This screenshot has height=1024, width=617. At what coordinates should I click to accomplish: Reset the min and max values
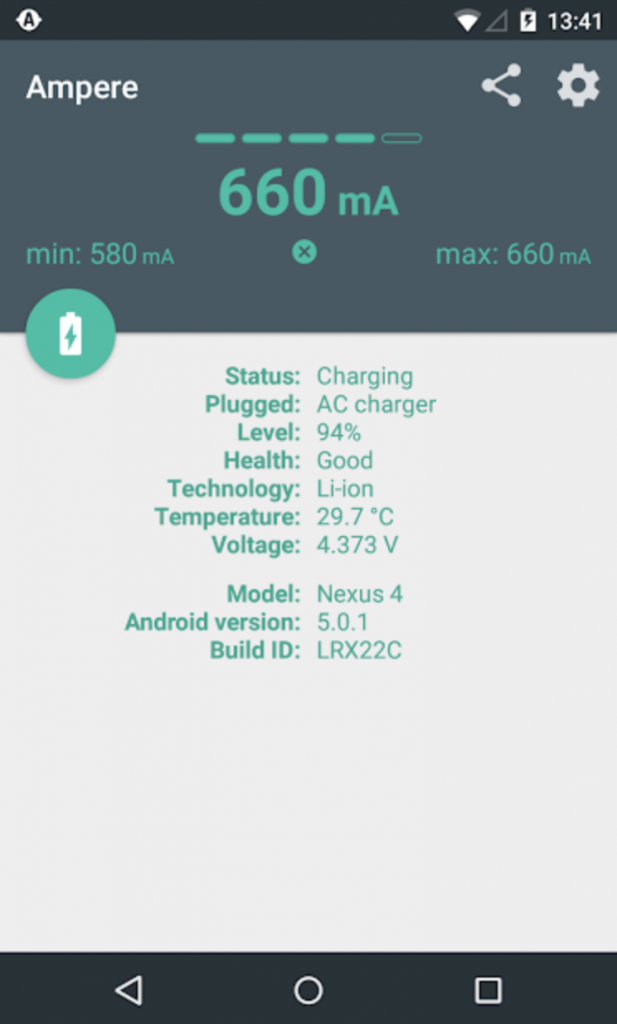tap(304, 251)
